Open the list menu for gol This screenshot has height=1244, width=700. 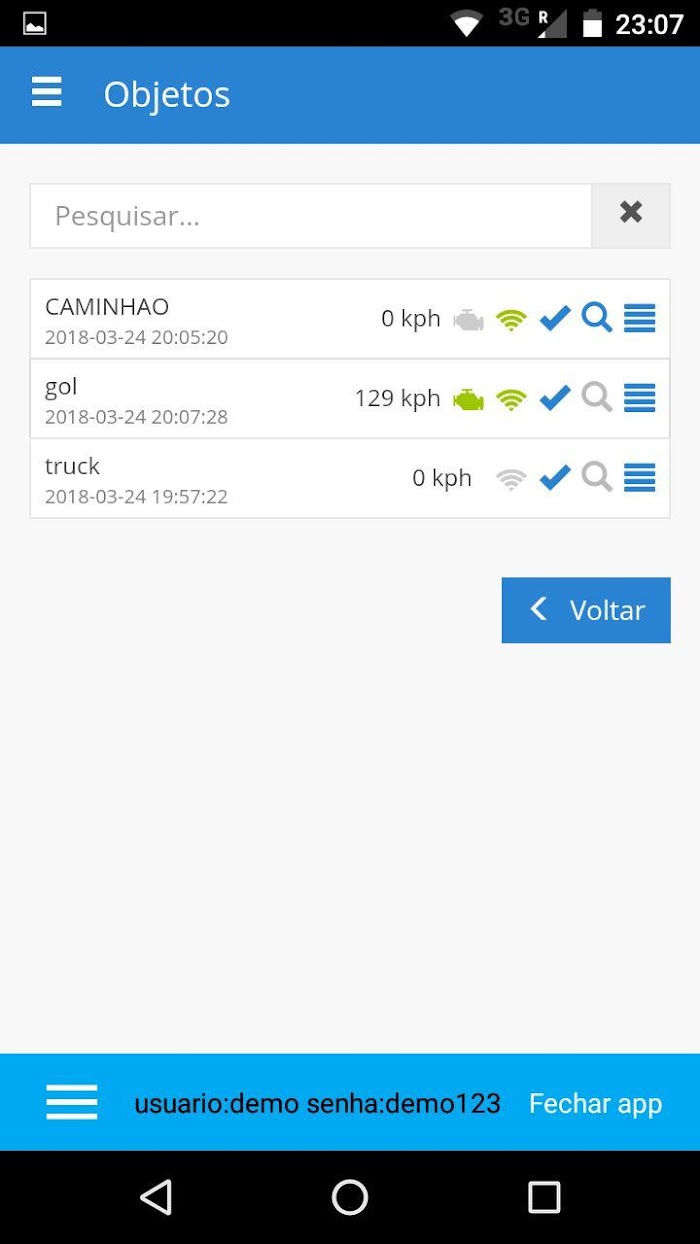click(640, 398)
